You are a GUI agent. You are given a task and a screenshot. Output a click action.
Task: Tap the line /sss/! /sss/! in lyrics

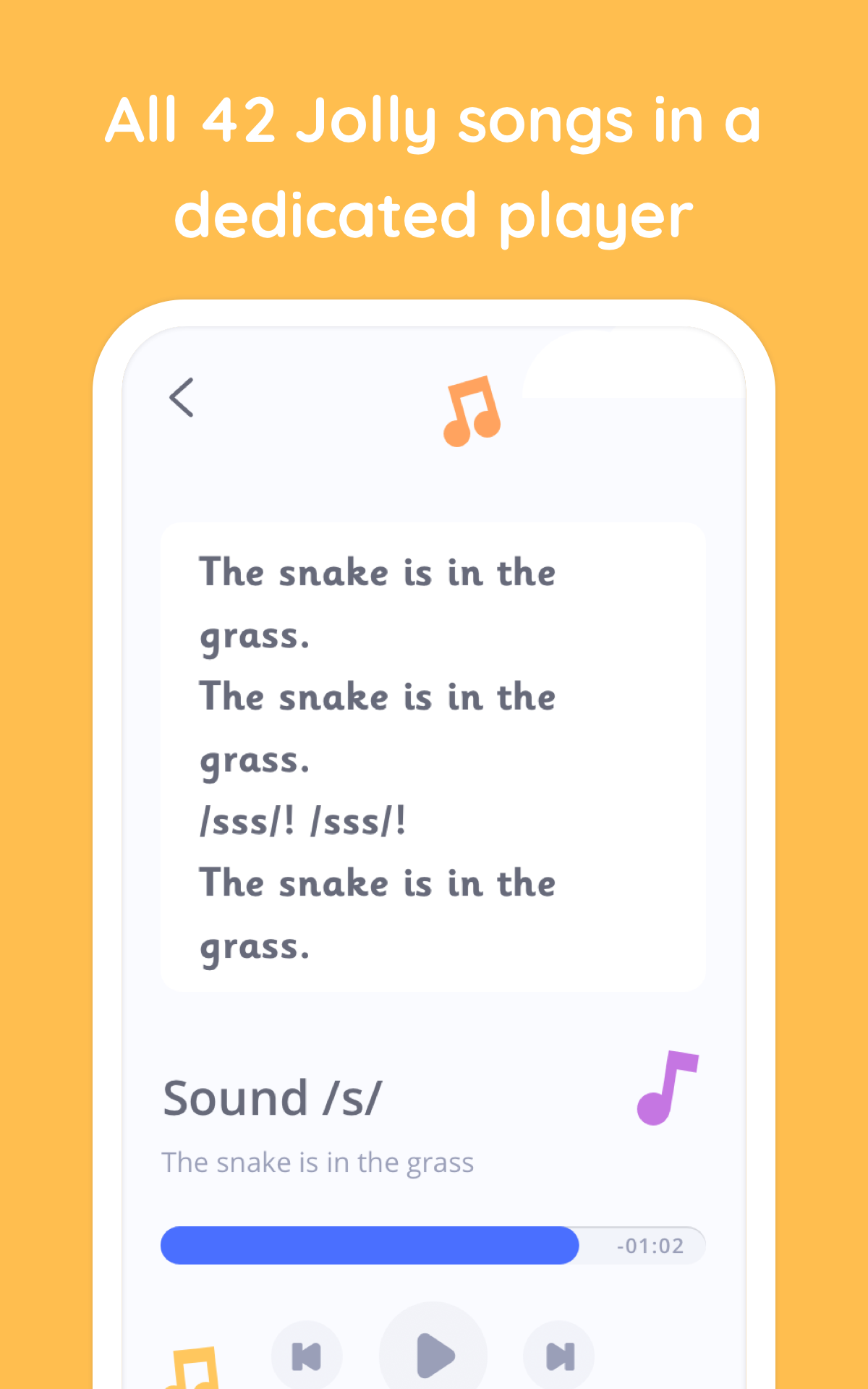pyautogui.click(x=304, y=820)
